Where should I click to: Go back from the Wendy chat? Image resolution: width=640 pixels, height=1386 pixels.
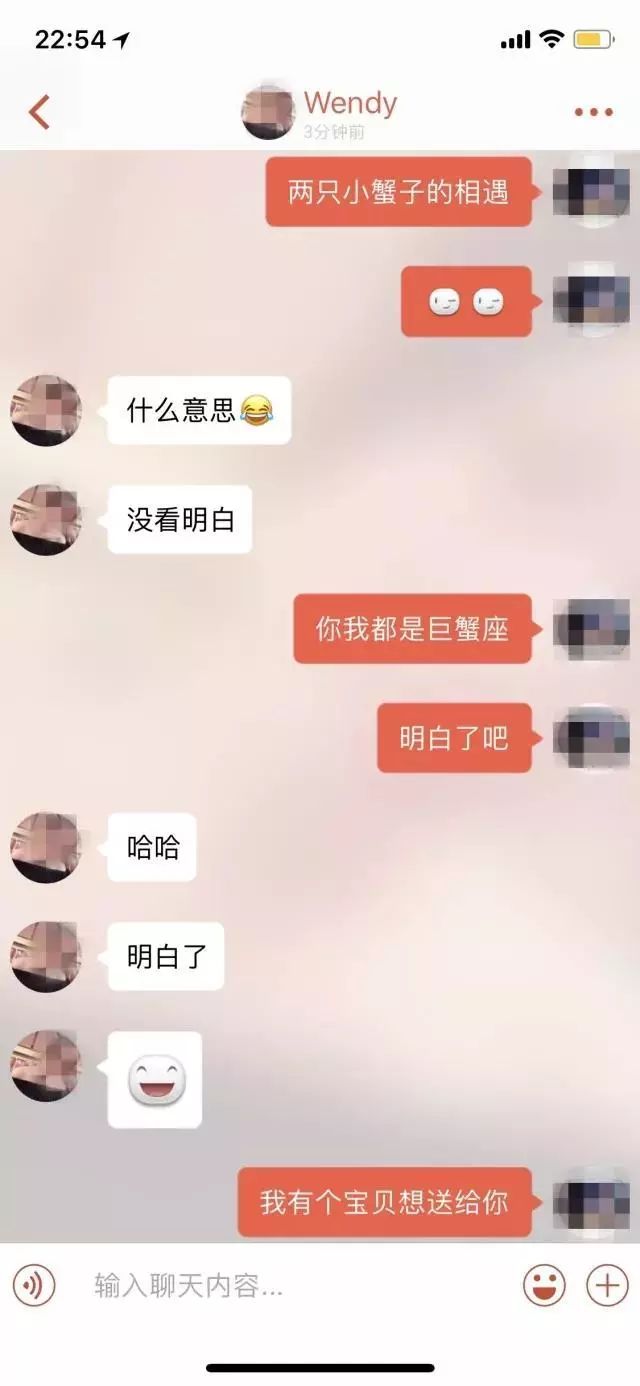click(x=39, y=112)
